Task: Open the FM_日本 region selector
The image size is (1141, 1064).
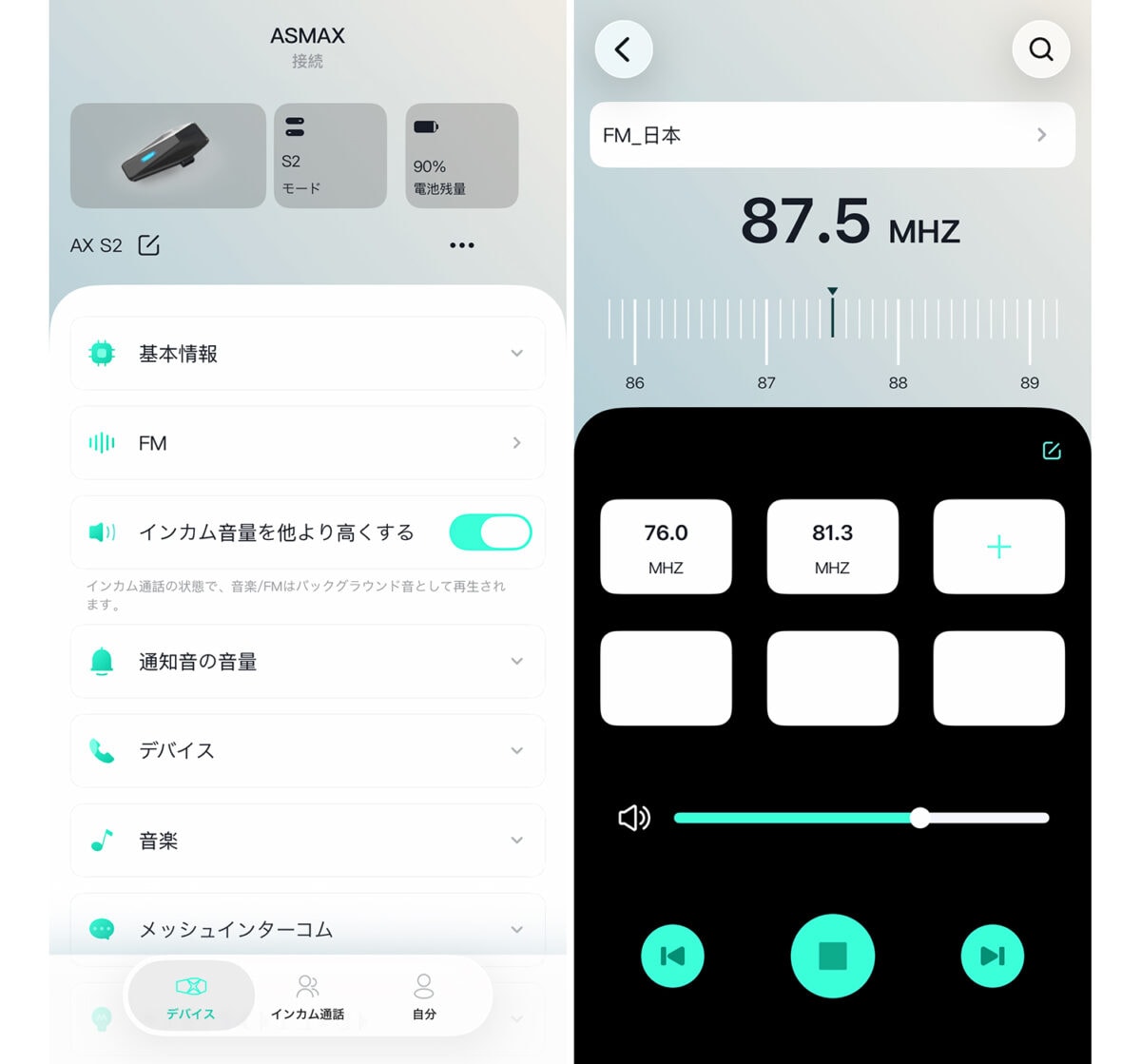Action: 832,135
